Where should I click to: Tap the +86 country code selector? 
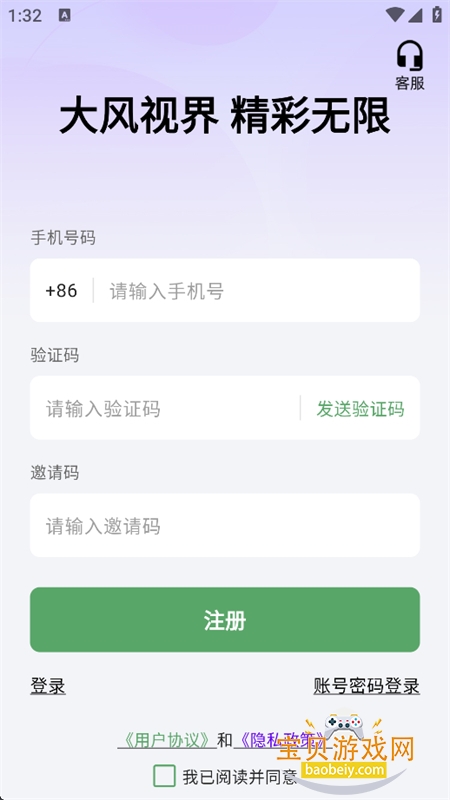tap(61, 291)
